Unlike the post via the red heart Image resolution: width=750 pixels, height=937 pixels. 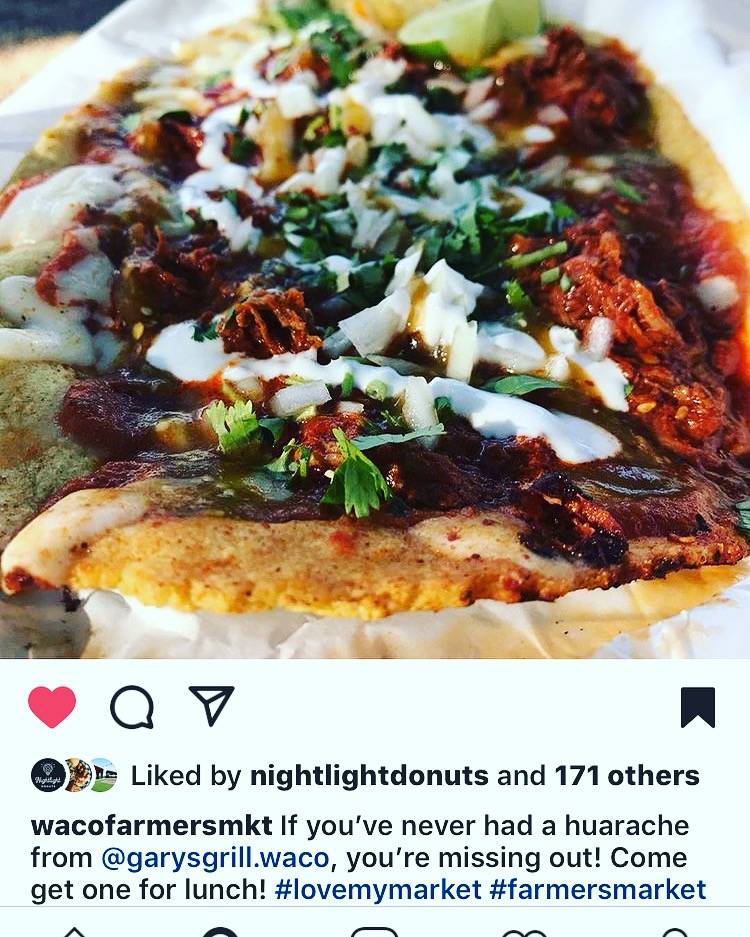coord(52,707)
